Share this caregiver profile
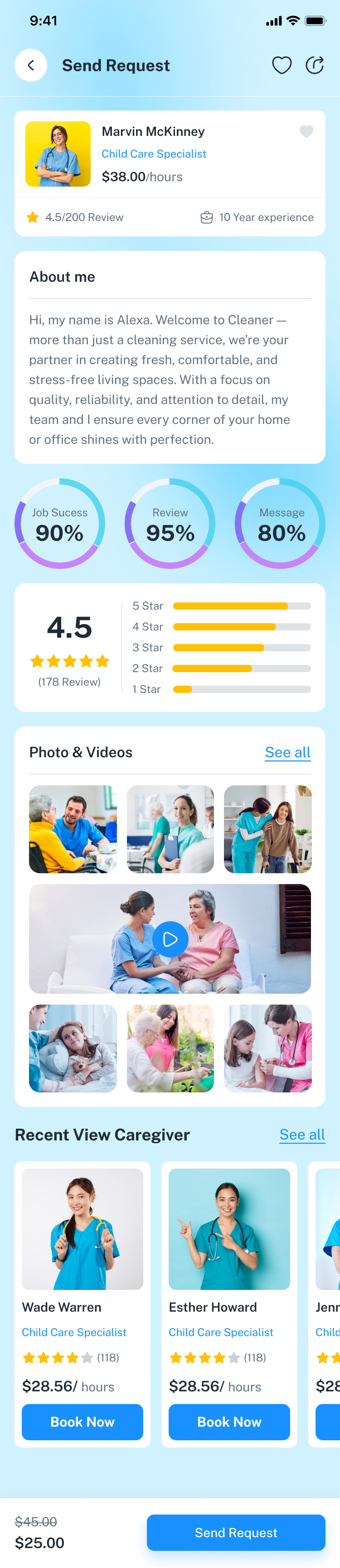Image resolution: width=340 pixels, height=1568 pixels. pyautogui.click(x=315, y=65)
